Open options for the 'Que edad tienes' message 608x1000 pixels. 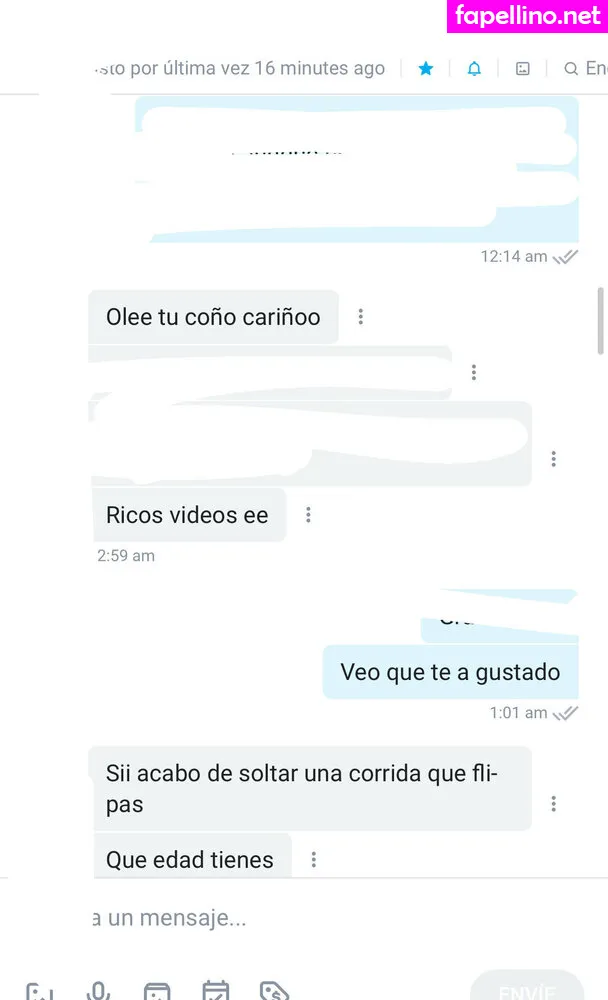[313, 859]
